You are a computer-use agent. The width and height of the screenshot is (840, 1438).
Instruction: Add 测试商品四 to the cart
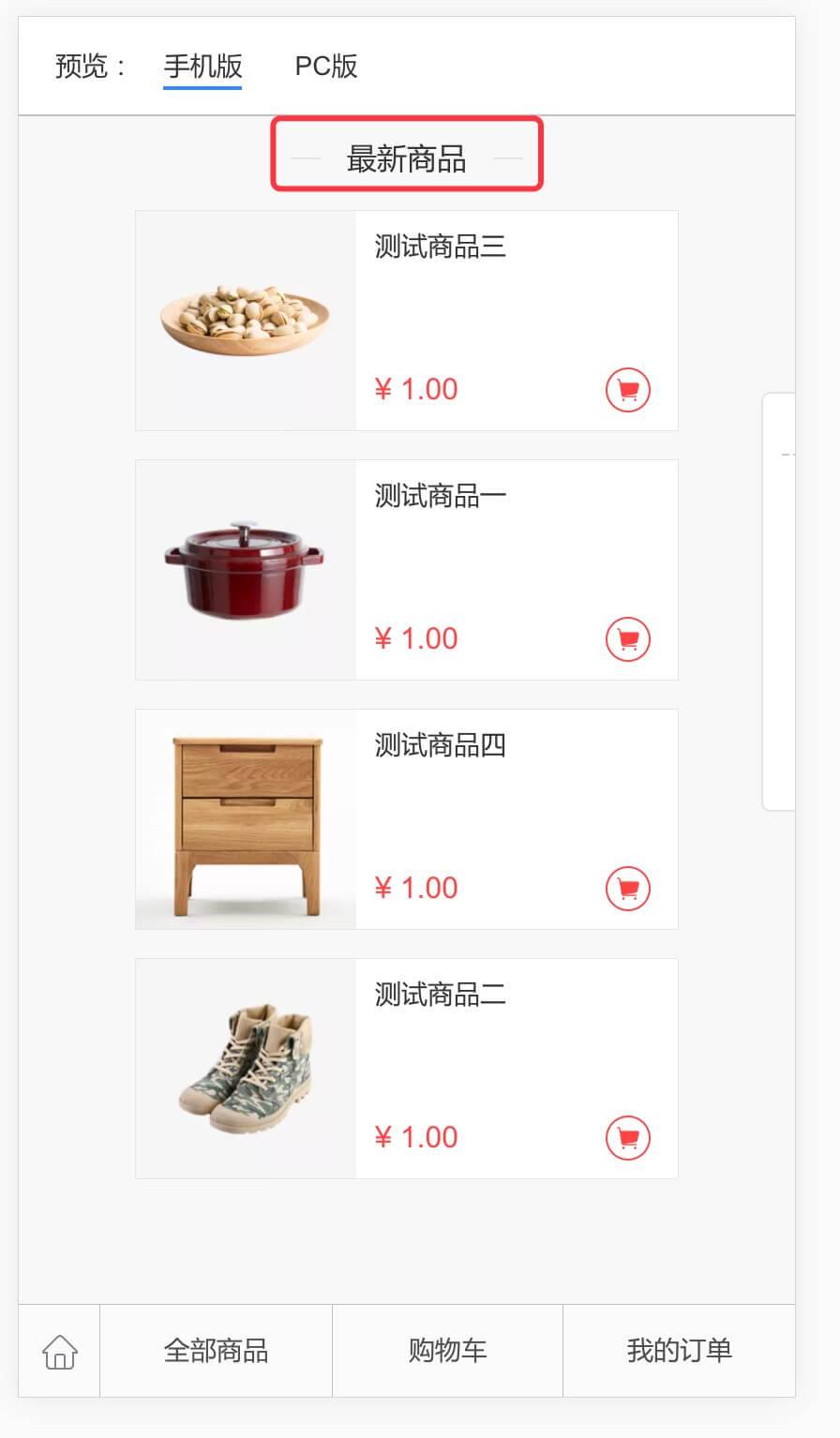click(627, 889)
